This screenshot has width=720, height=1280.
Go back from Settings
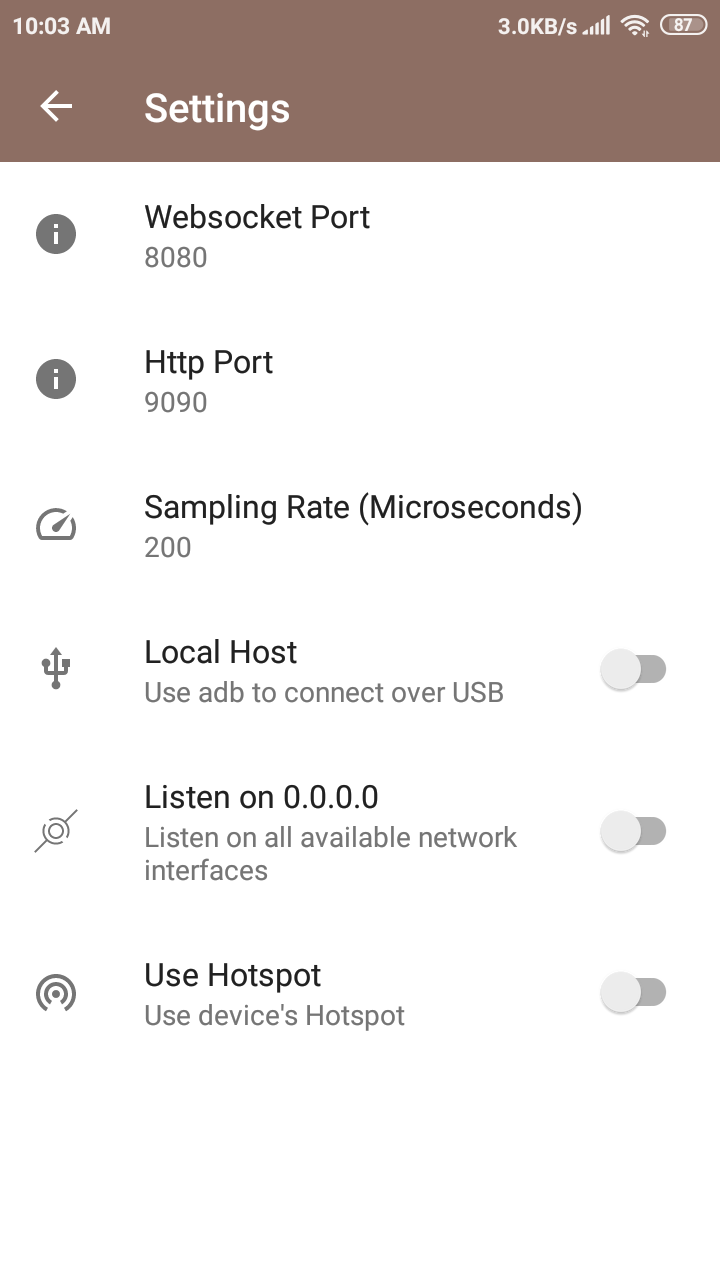click(x=56, y=107)
